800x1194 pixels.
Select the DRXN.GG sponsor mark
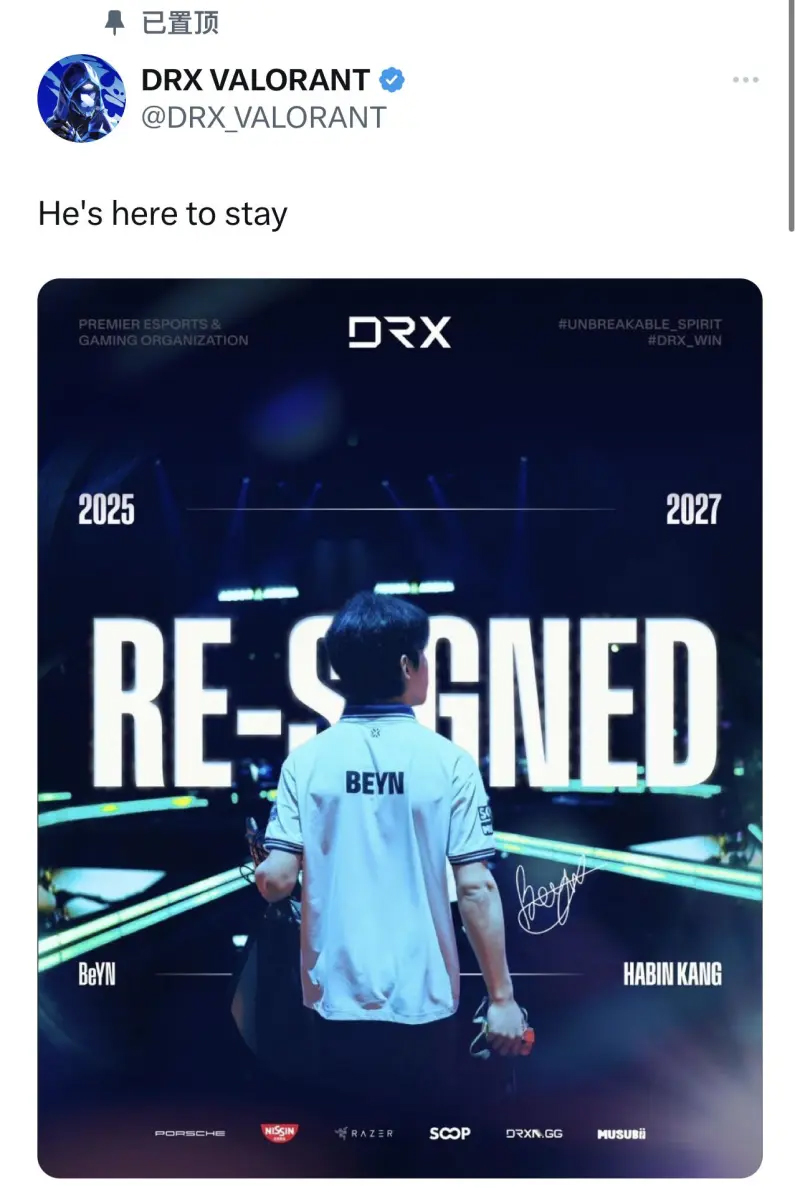pyautogui.click(x=534, y=1133)
